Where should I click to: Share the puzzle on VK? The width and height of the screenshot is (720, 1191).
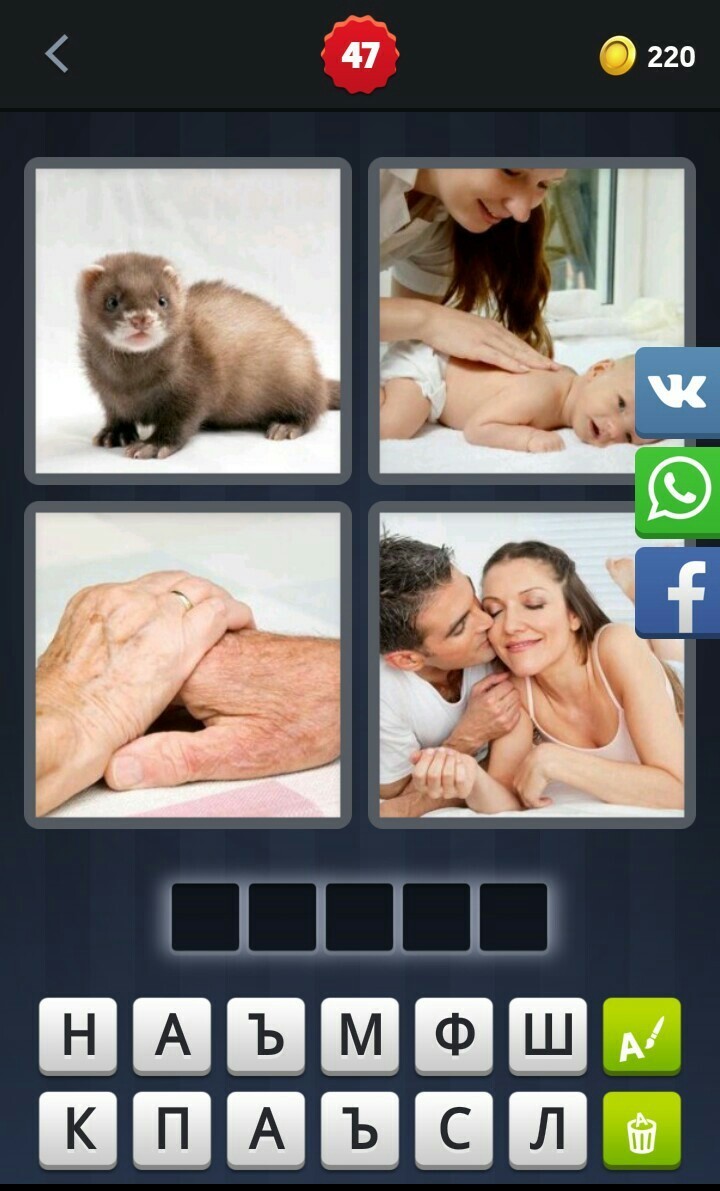click(x=677, y=393)
